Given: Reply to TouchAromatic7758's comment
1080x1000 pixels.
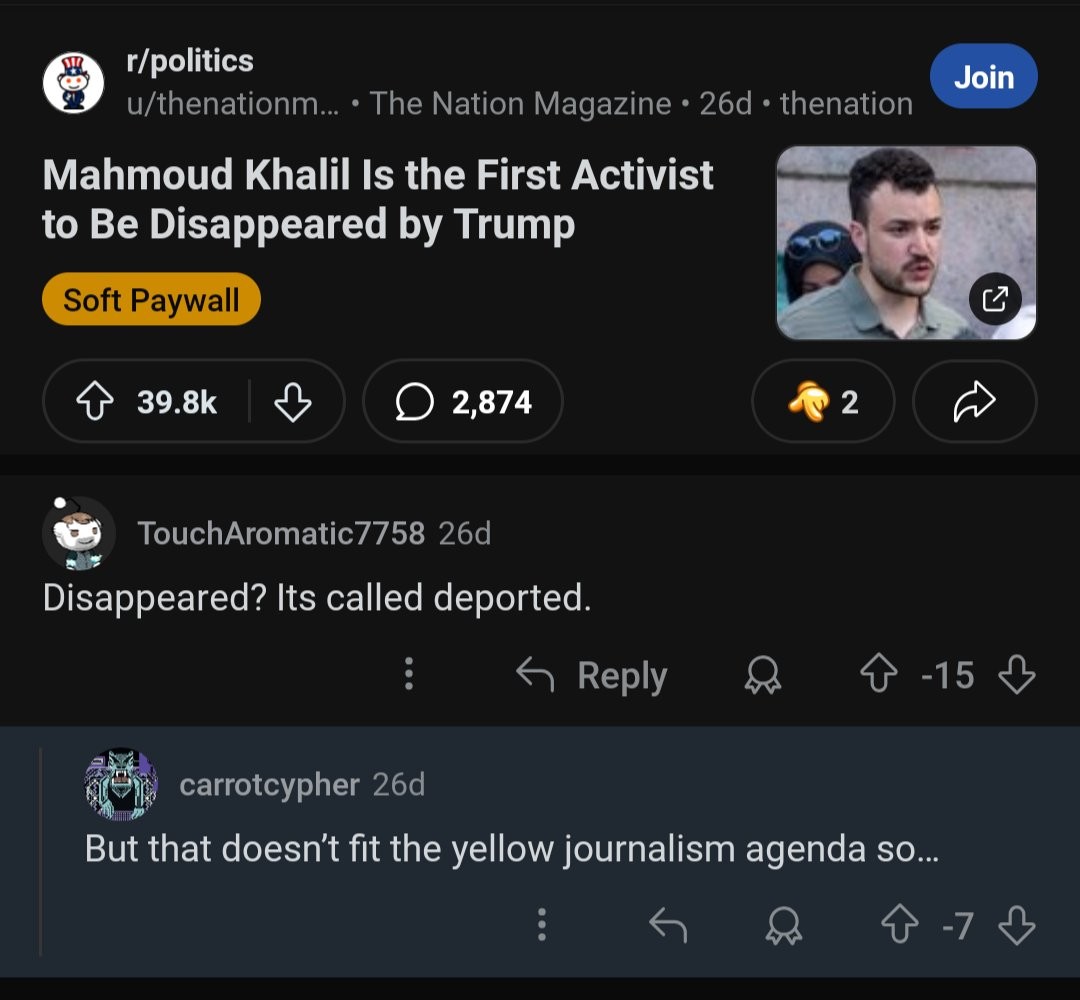Looking at the screenshot, I should coord(592,676).
